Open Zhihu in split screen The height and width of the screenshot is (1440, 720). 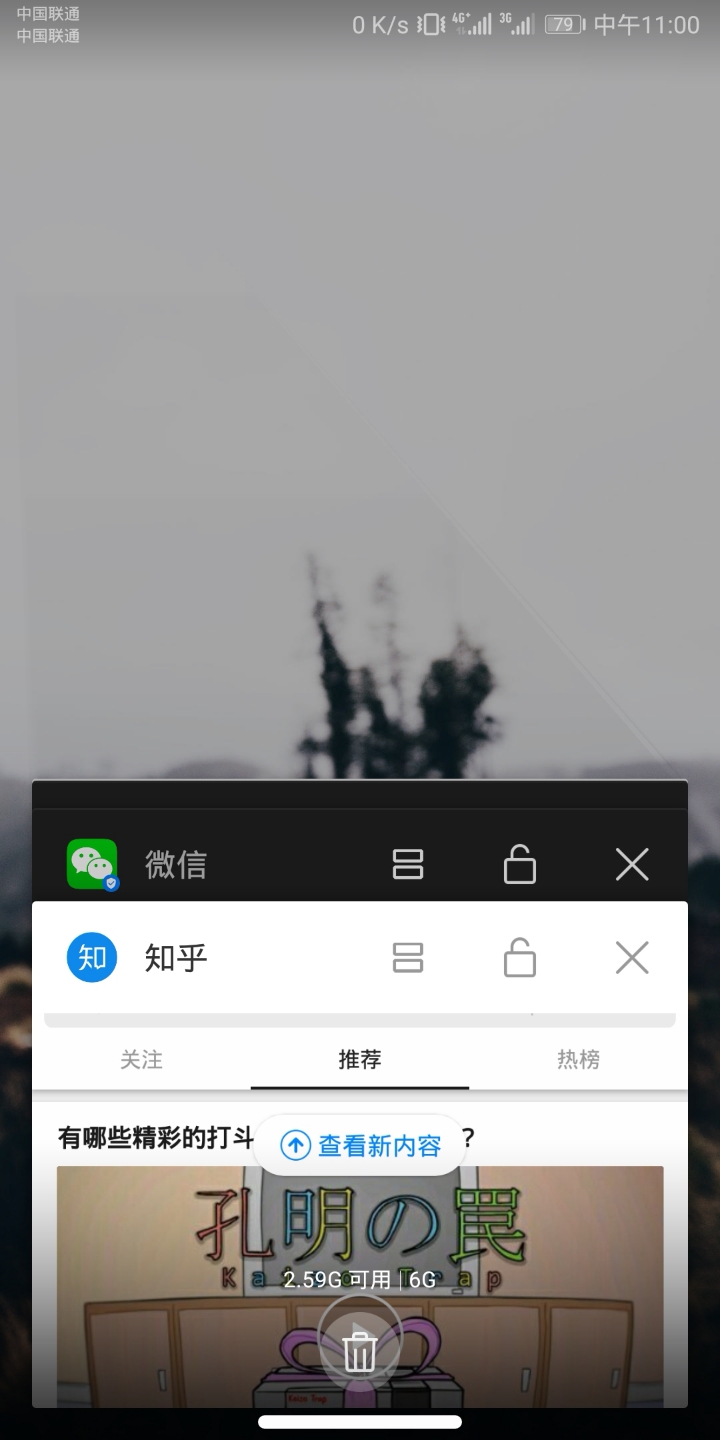408,958
